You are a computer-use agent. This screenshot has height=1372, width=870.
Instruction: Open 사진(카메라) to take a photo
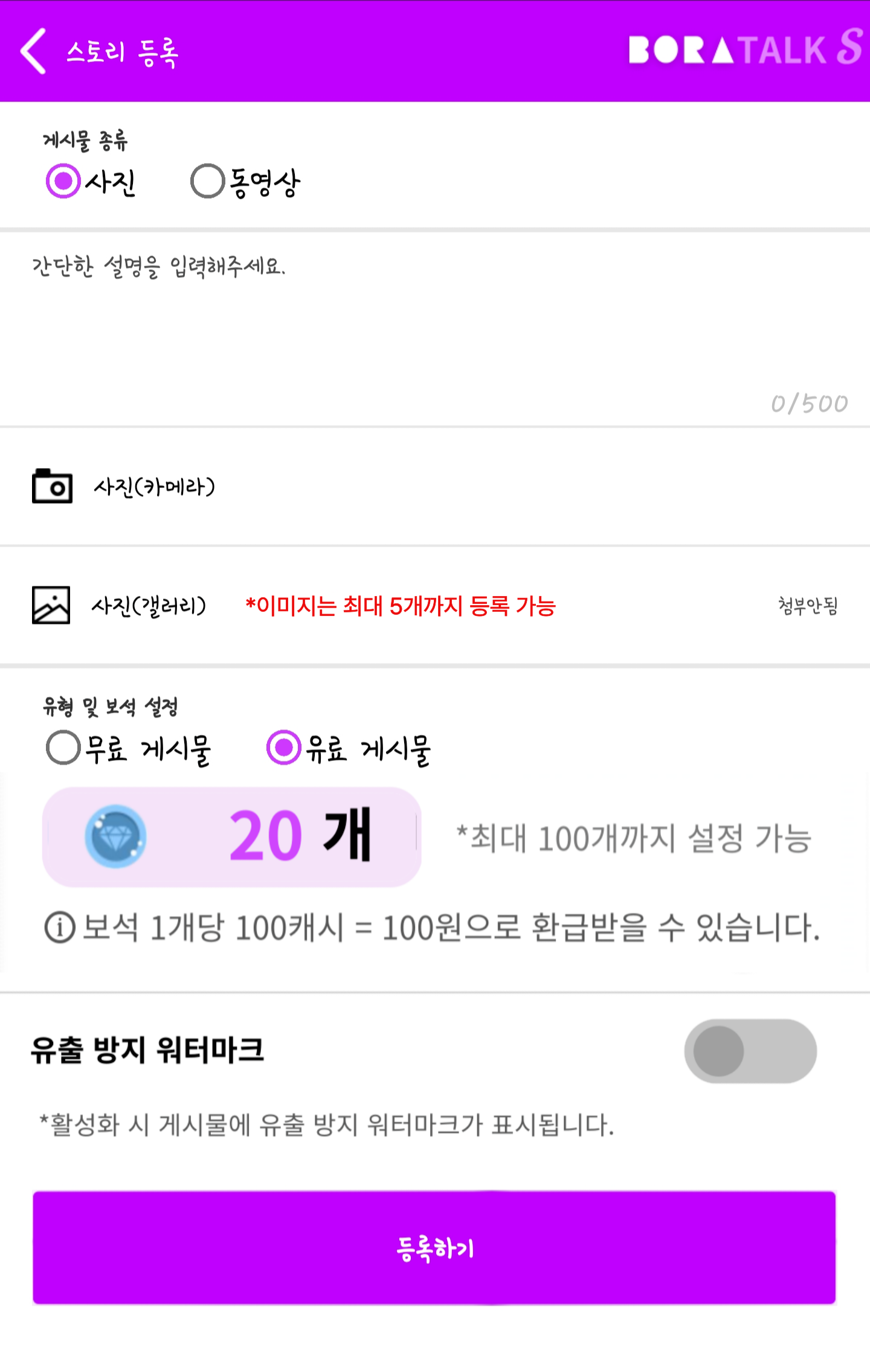[x=154, y=487]
